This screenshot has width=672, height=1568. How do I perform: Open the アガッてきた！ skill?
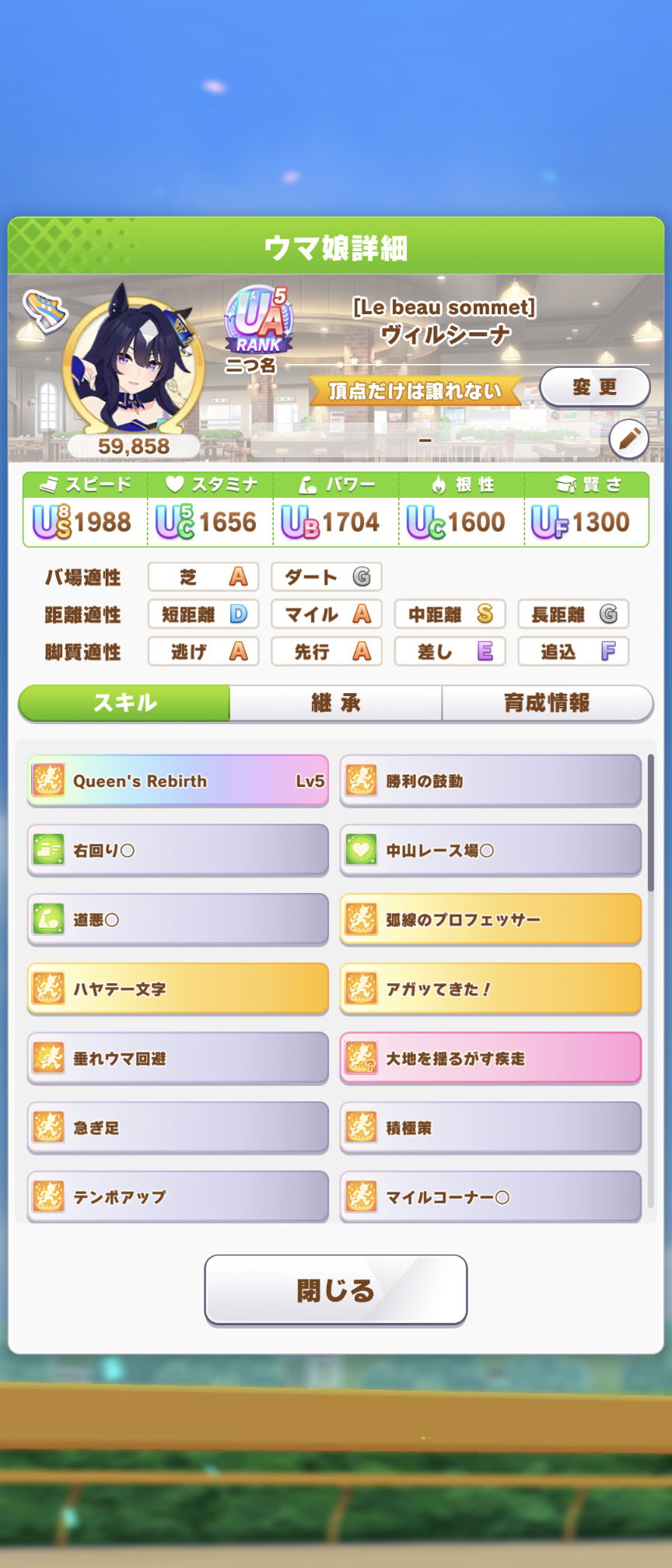pyautogui.click(x=490, y=989)
